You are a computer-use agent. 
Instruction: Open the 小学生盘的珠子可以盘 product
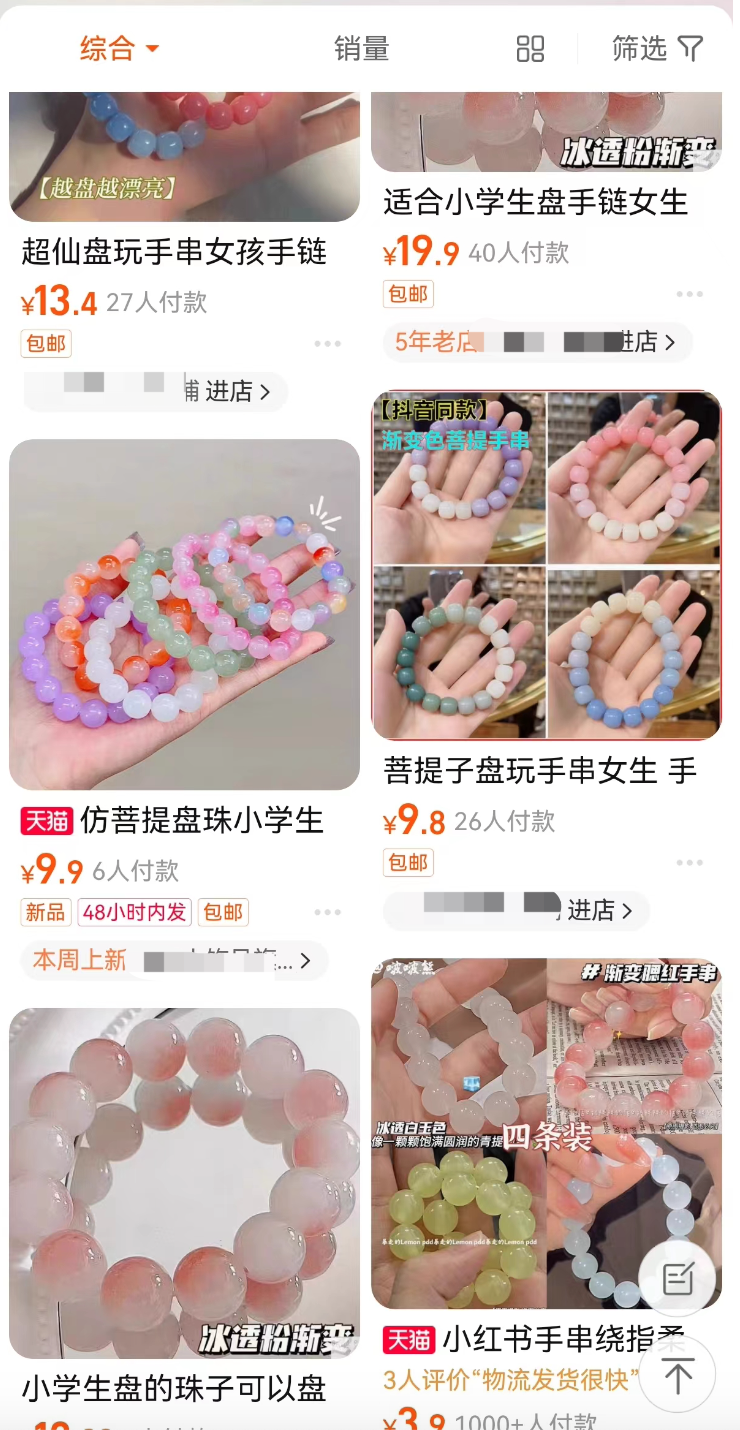(174, 1388)
